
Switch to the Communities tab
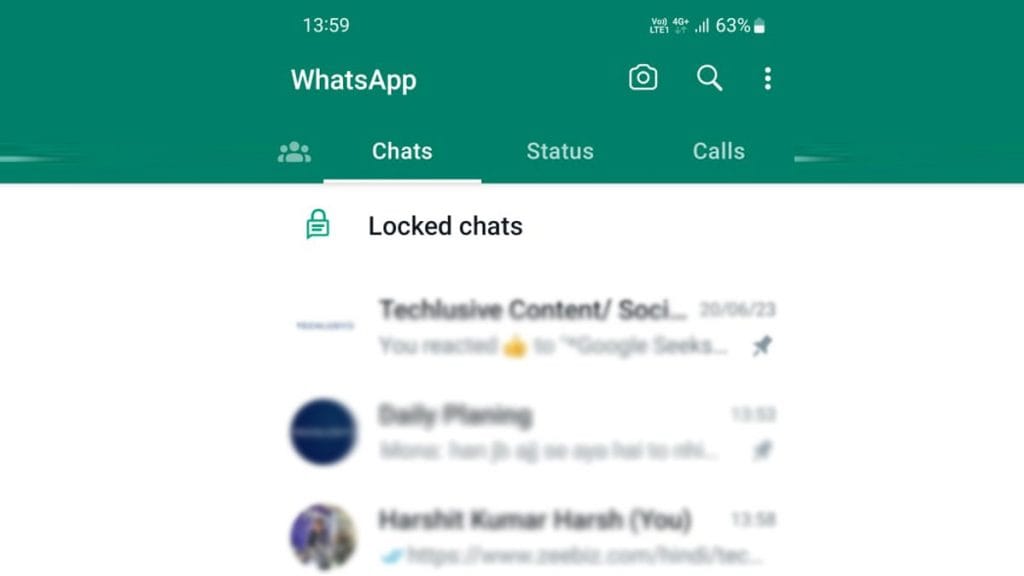tap(294, 152)
